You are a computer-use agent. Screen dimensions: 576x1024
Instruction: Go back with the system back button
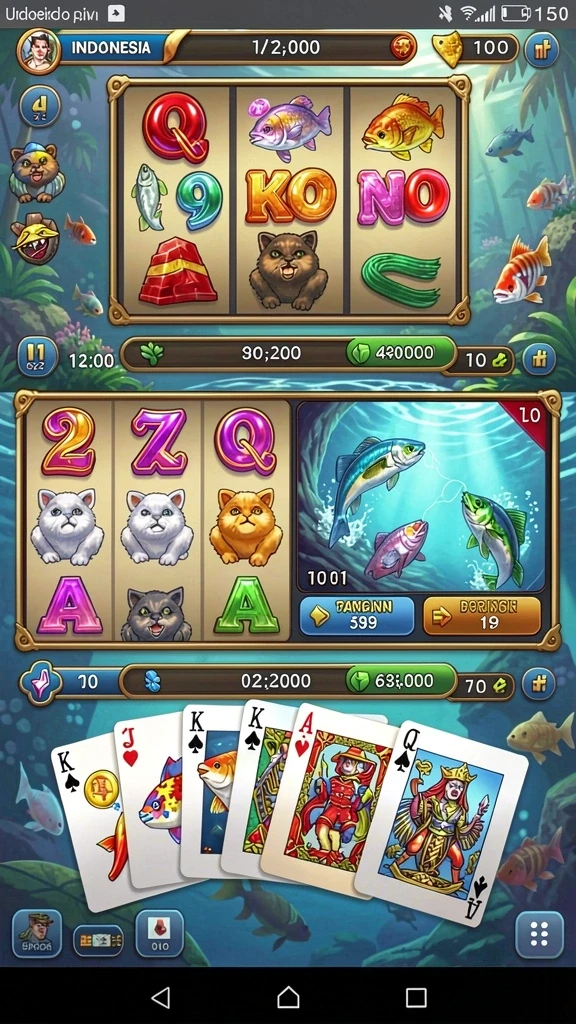tap(160, 997)
